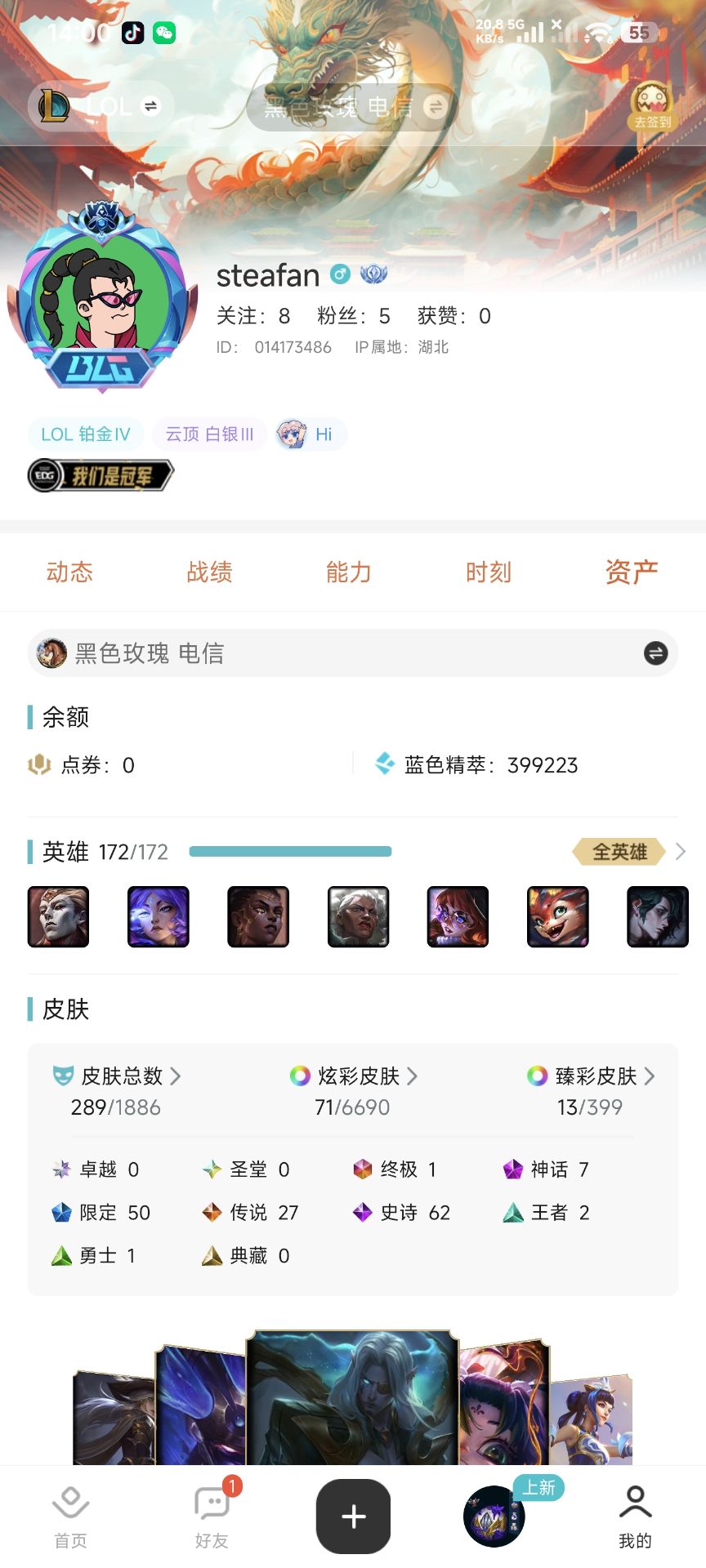Switch to the 动态 tab
The image size is (706, 1568).
pyautogui.click(x=69, y=572)
